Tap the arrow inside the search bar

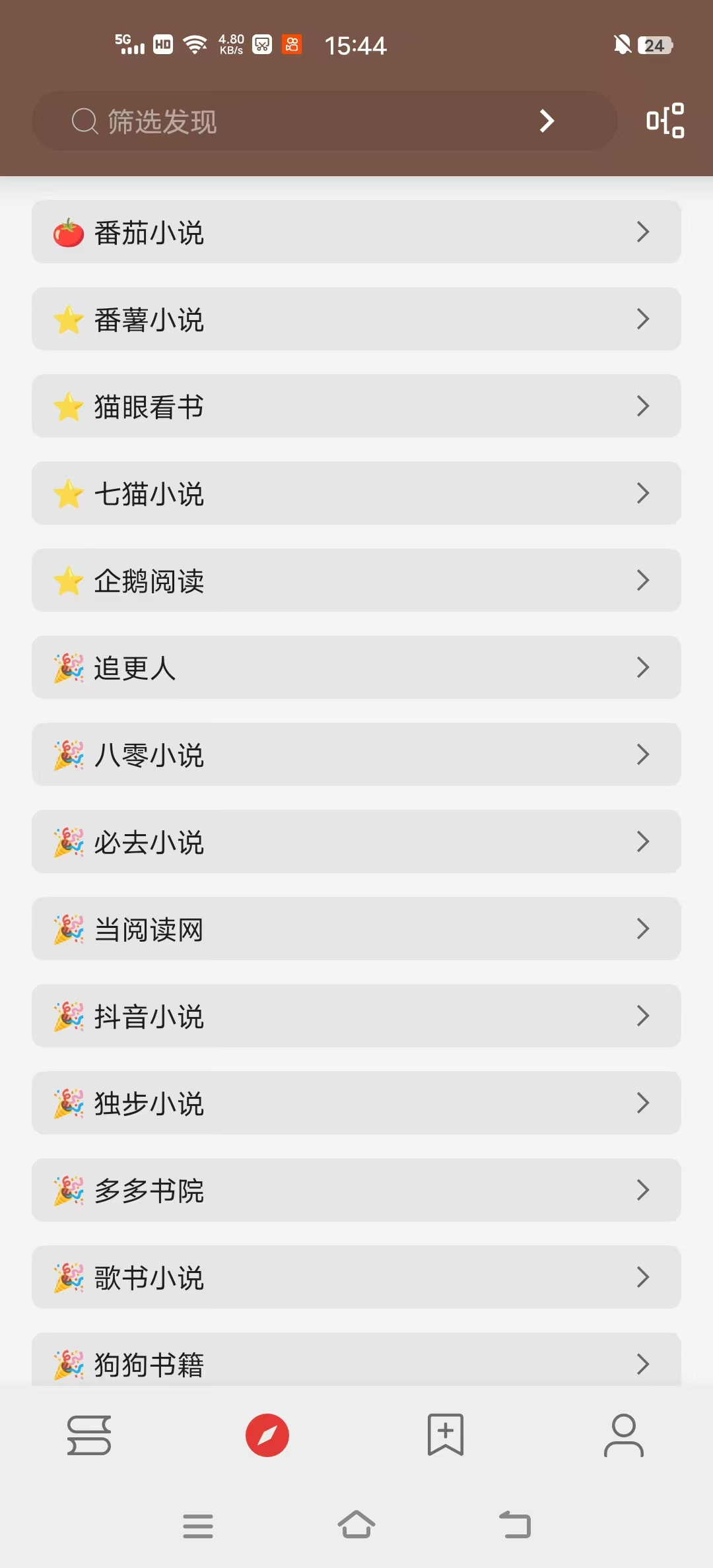pyautogui.click(x=545, y=121)
